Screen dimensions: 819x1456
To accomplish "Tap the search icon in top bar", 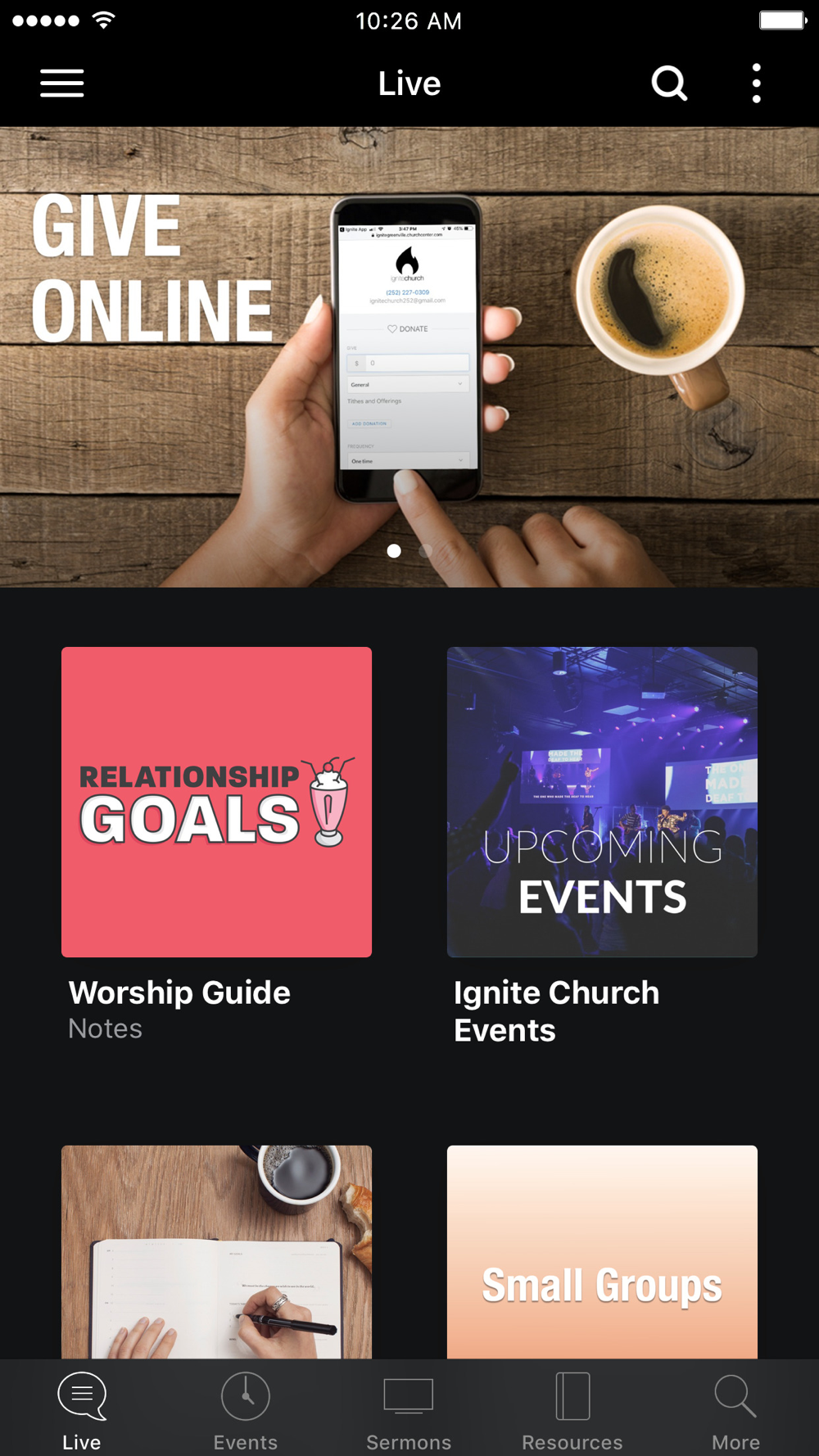I will [x=669, y=84].
